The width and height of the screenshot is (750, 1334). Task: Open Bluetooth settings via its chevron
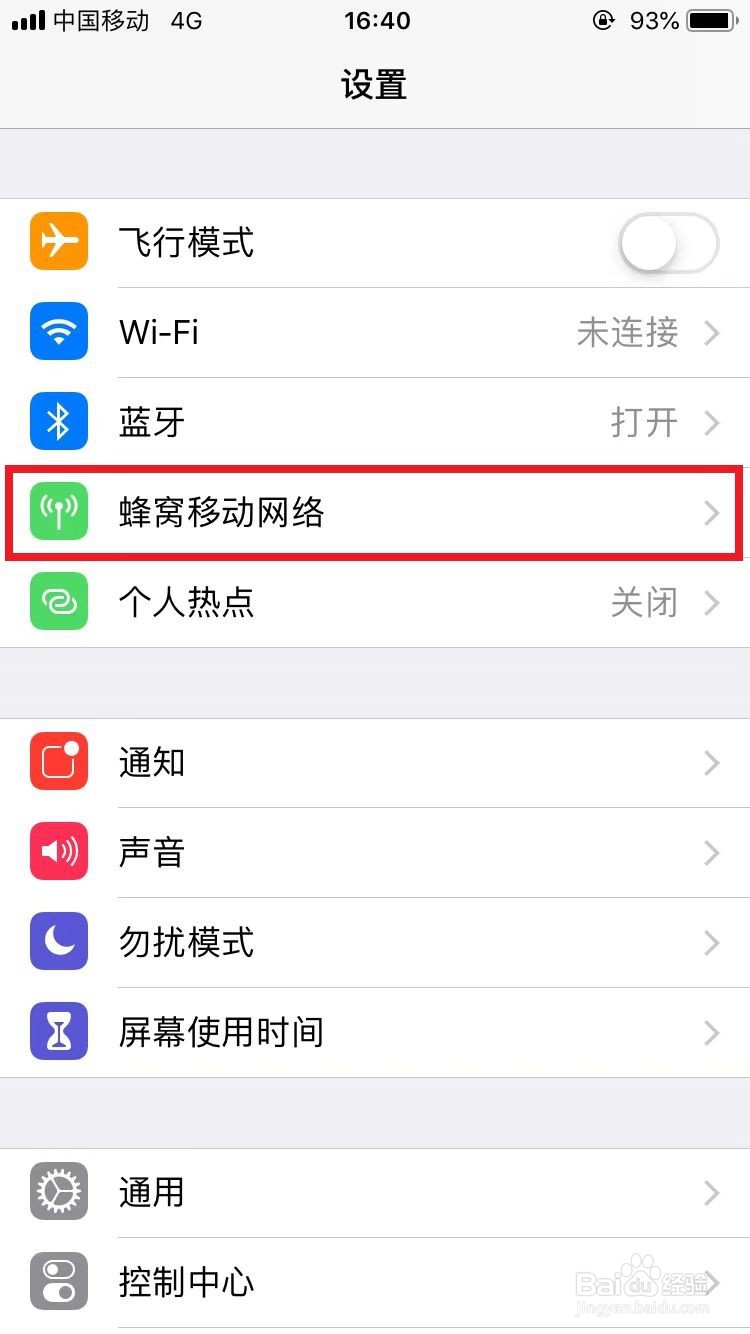pos(711,422)
